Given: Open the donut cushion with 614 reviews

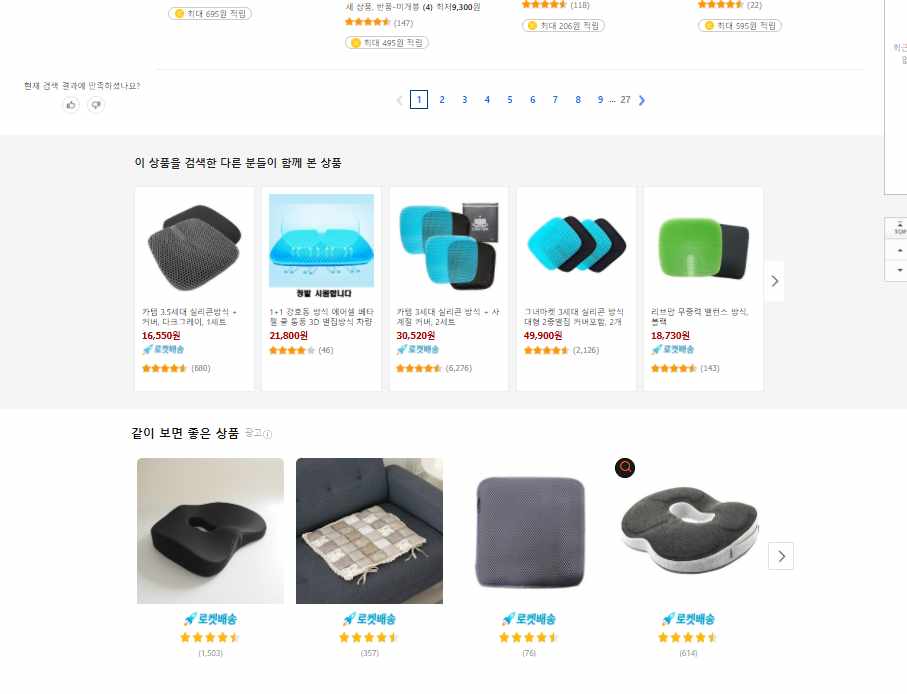Looking at the screenshot, I should (688, 531).
